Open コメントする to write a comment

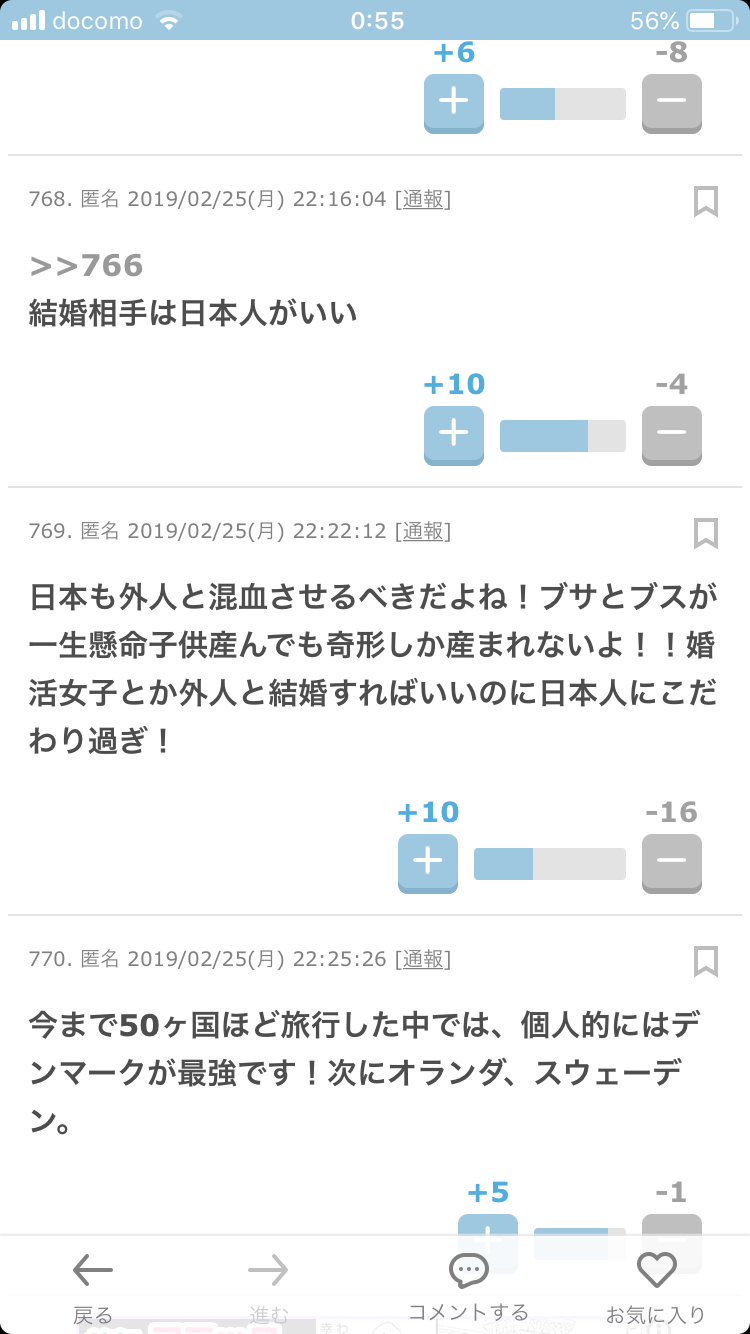[x=468, y=1286]
